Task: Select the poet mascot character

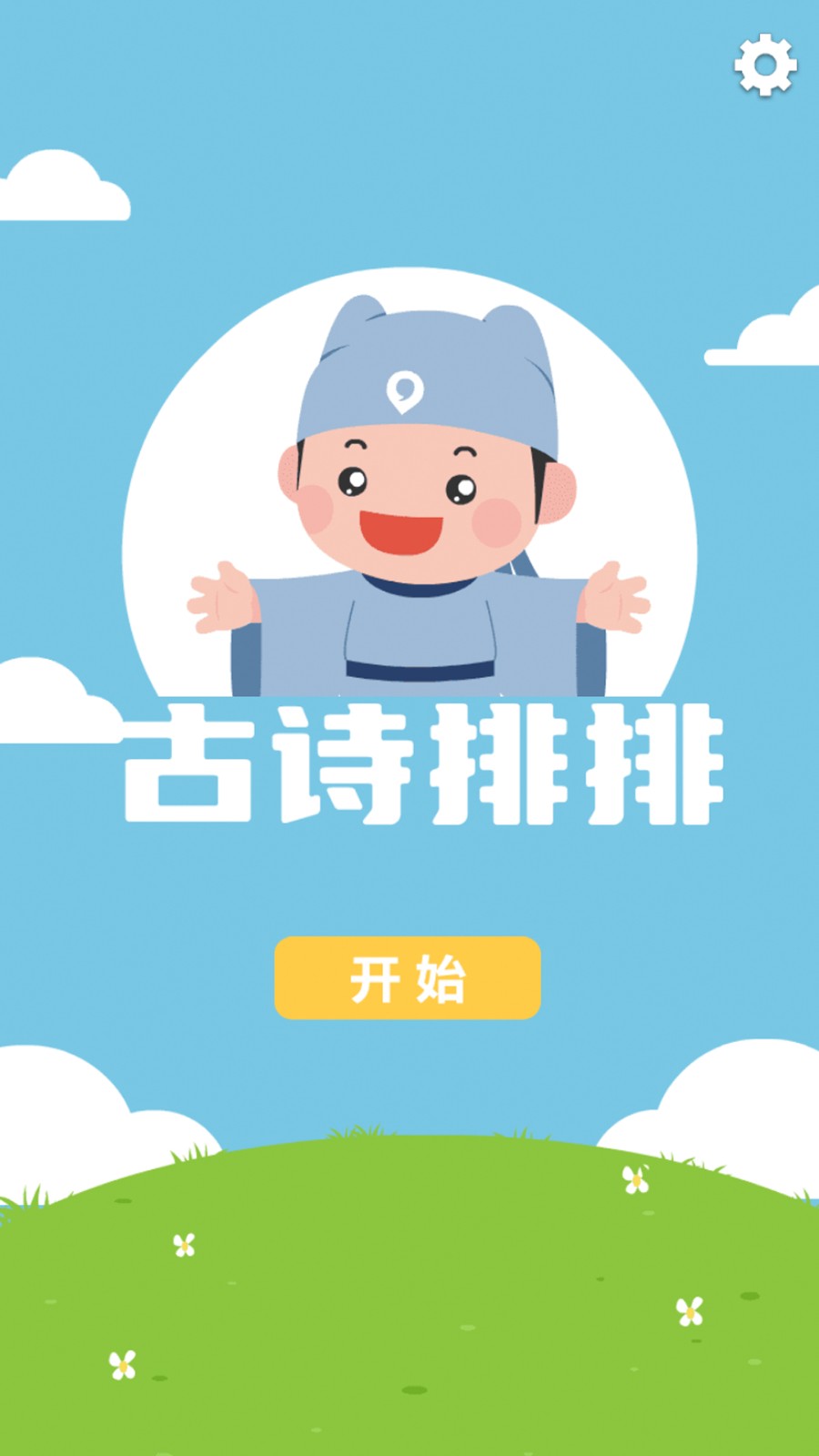Action: click(x=409, y=500)
